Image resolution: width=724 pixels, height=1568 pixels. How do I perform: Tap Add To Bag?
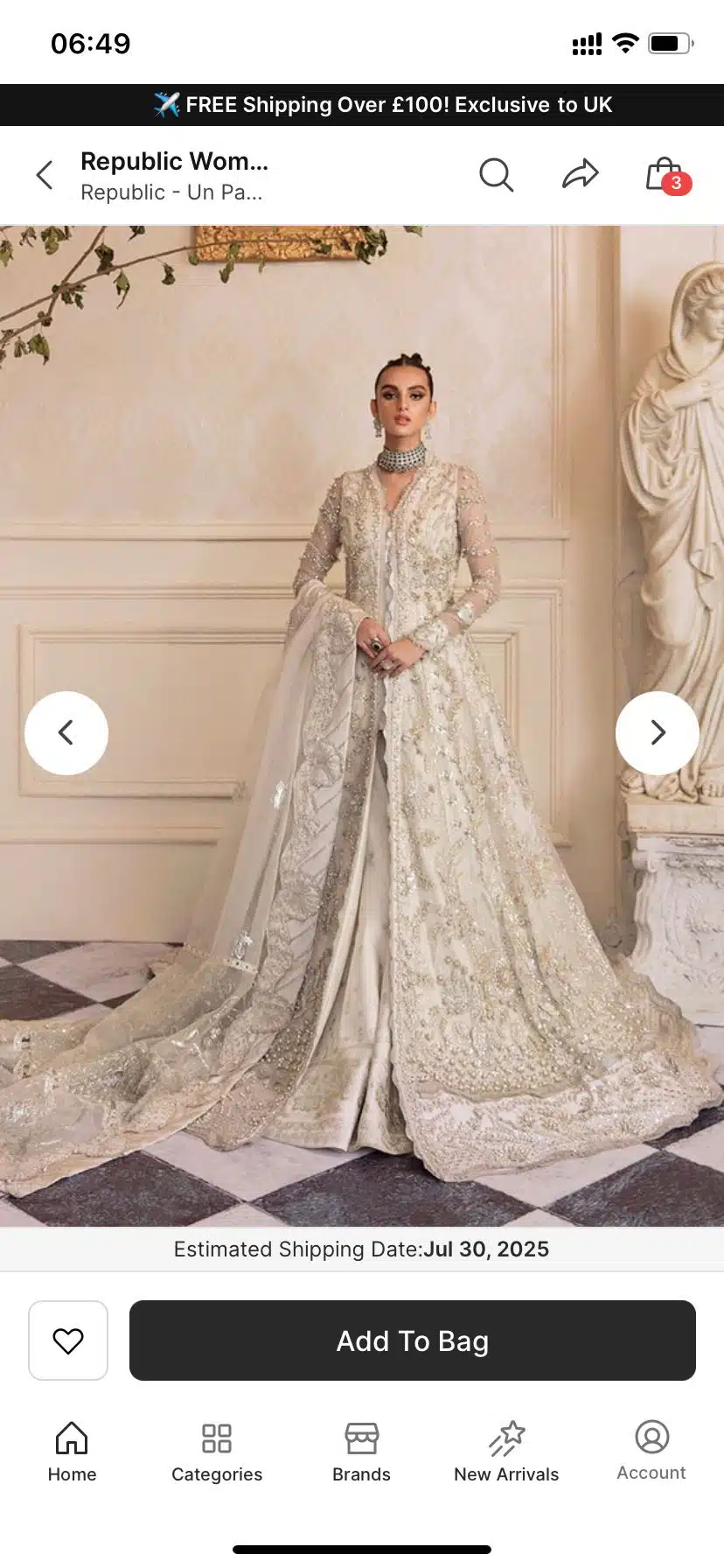click(412, 1340)
